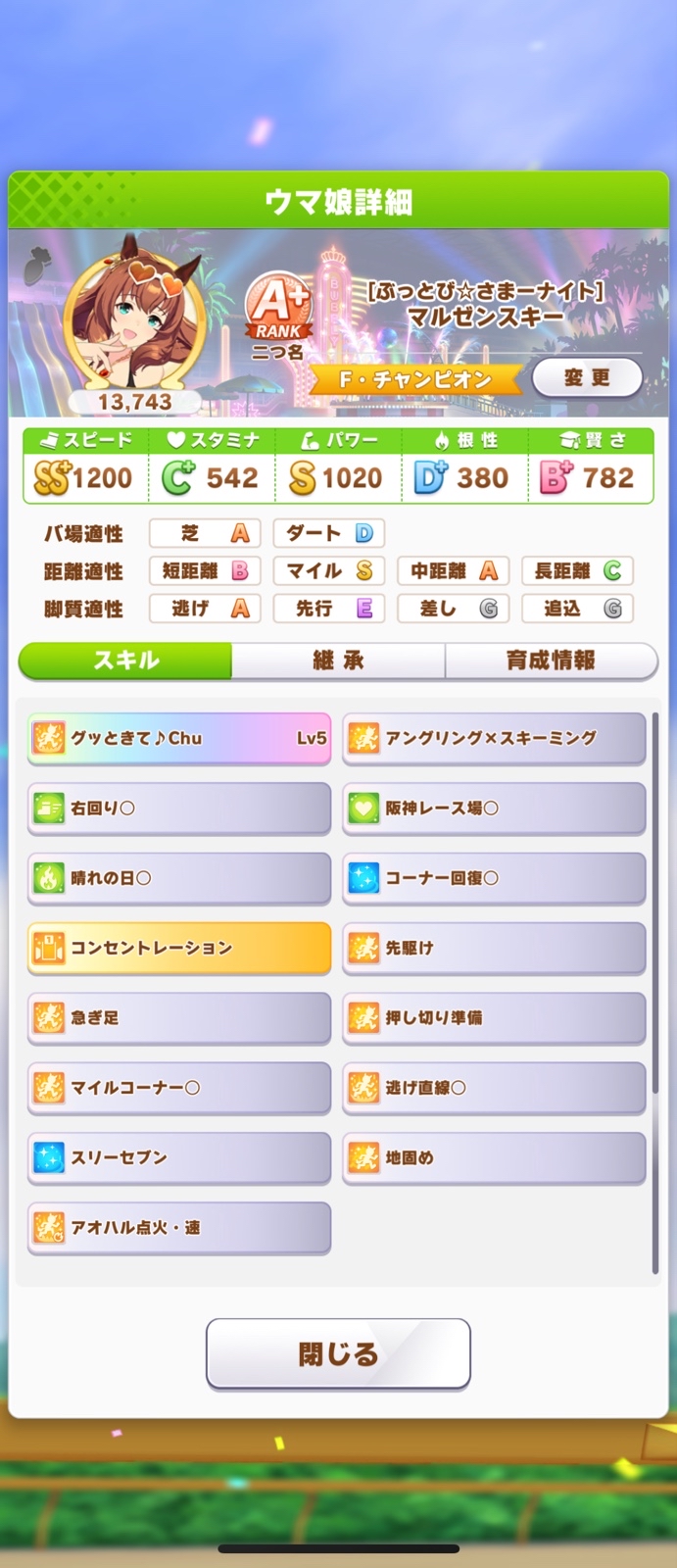This screenshot has width=677, height=1568.
Task: Select the スキル tab
Action: click(x=125, y=661)
